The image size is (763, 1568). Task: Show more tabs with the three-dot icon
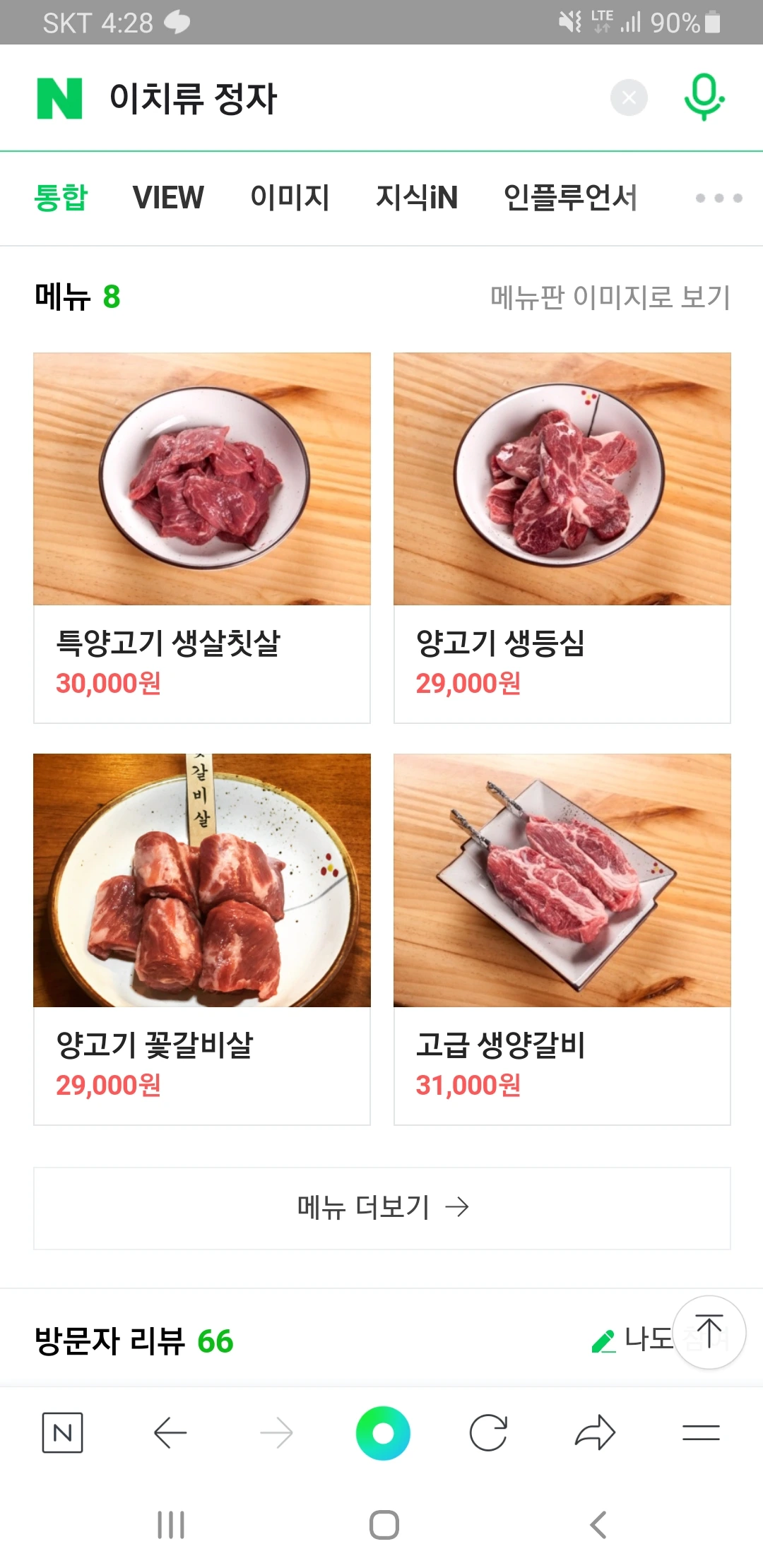[718, 198]
